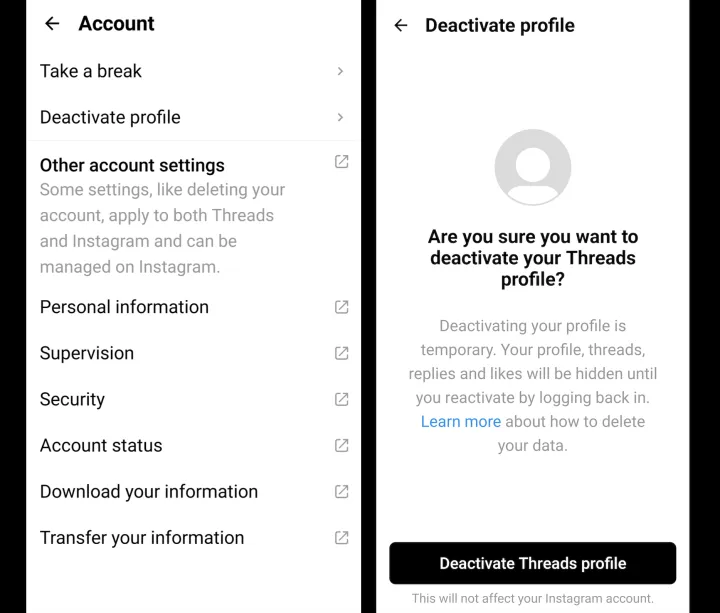Tap the Learn more link
The width and height of the screenshot is (720, 613).
[460, 422]
